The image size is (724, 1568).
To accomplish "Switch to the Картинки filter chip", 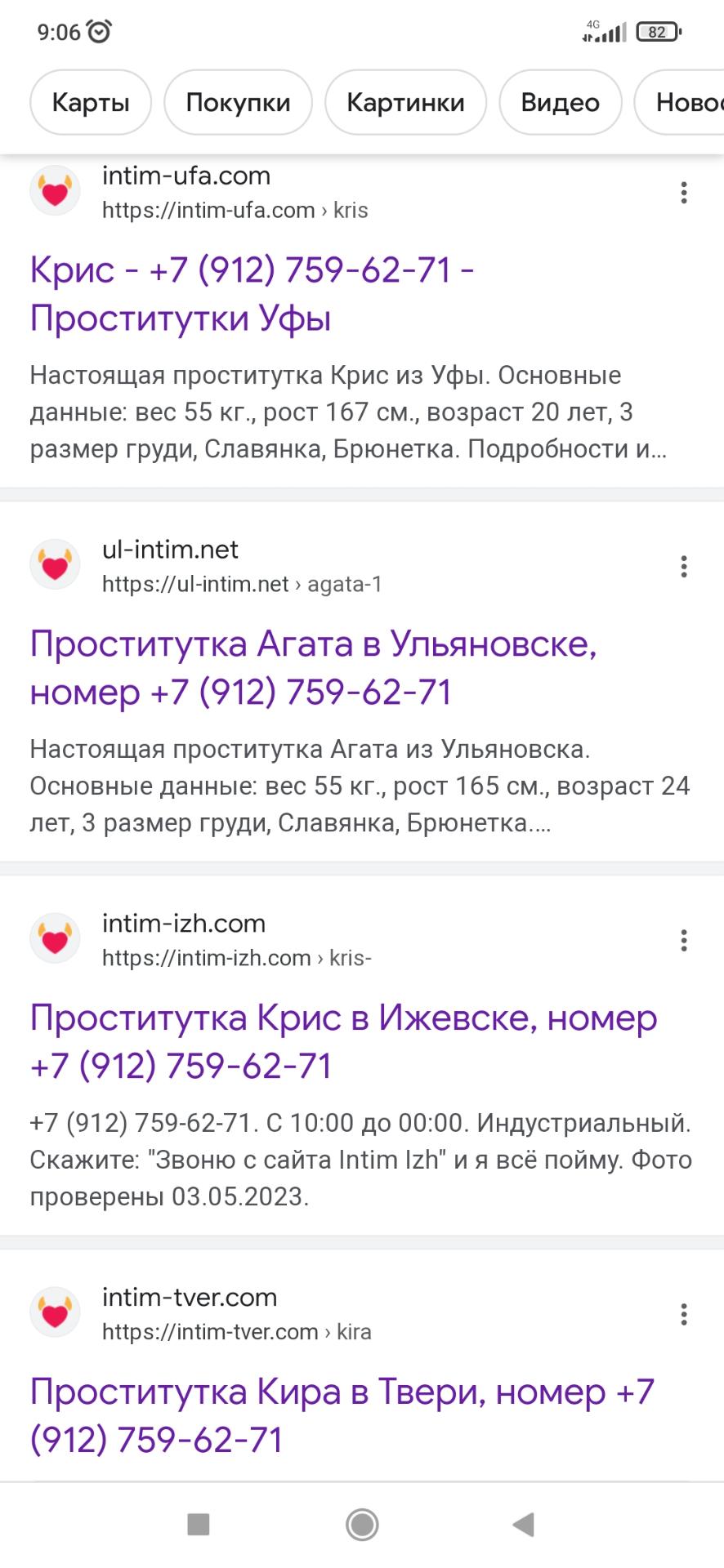I will 405,102.
